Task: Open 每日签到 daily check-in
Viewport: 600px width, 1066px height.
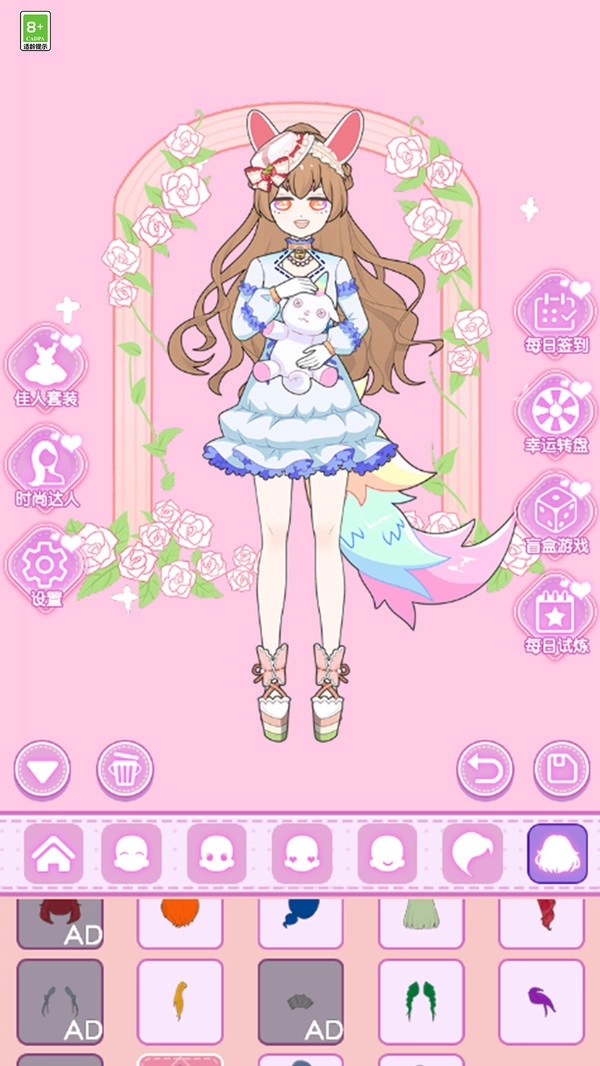Action: (555, 312)
